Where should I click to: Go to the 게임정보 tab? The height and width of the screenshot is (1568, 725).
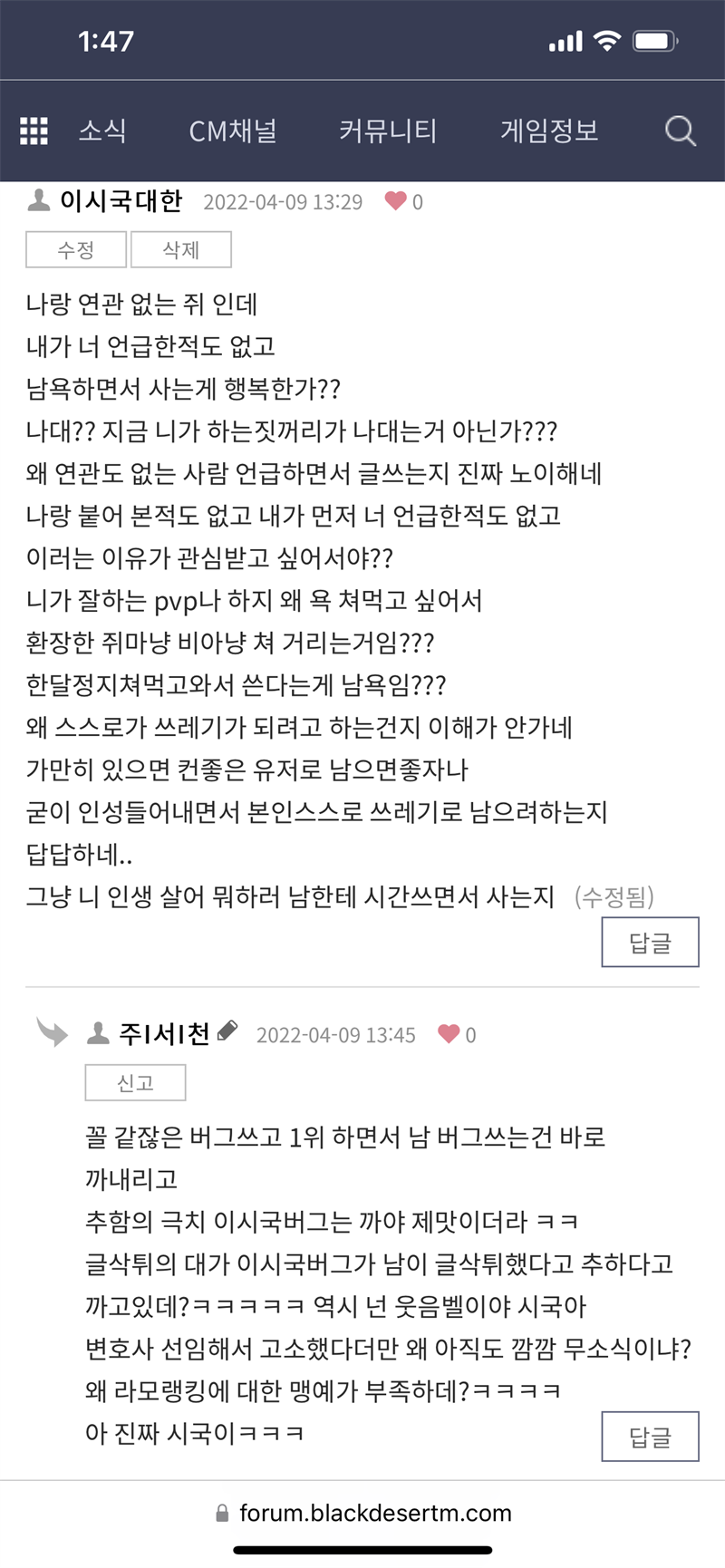(x=549, y=131)
